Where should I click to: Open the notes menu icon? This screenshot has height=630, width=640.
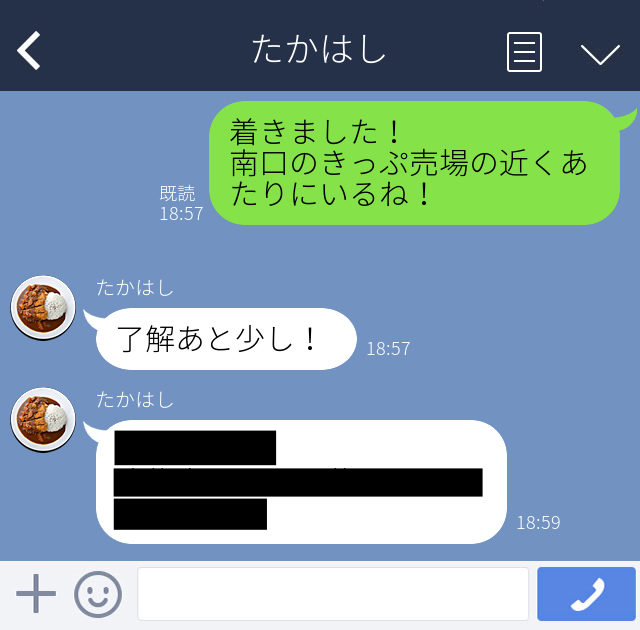click(524, 51)
